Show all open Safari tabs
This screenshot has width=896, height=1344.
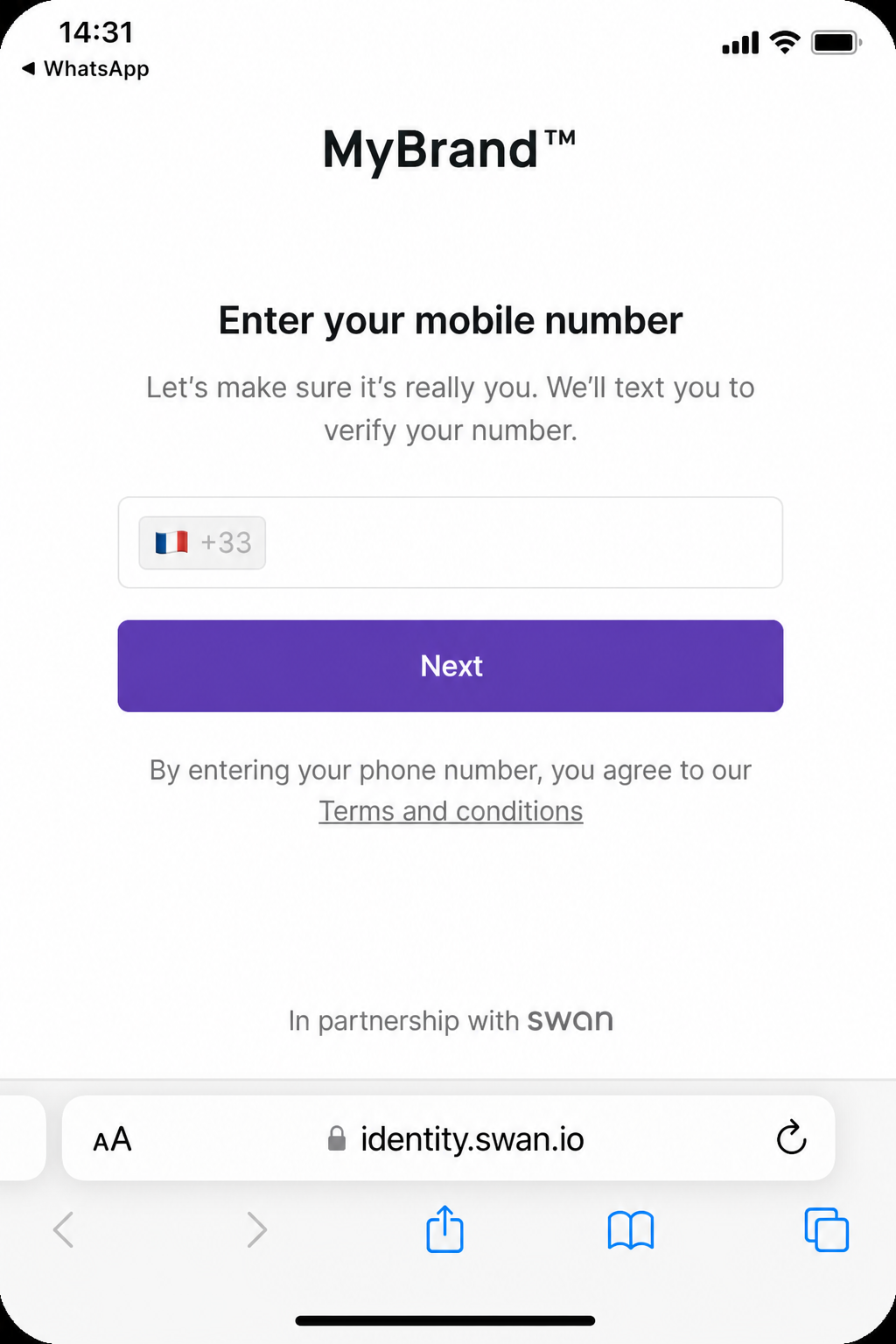[x=826, y=1229]
